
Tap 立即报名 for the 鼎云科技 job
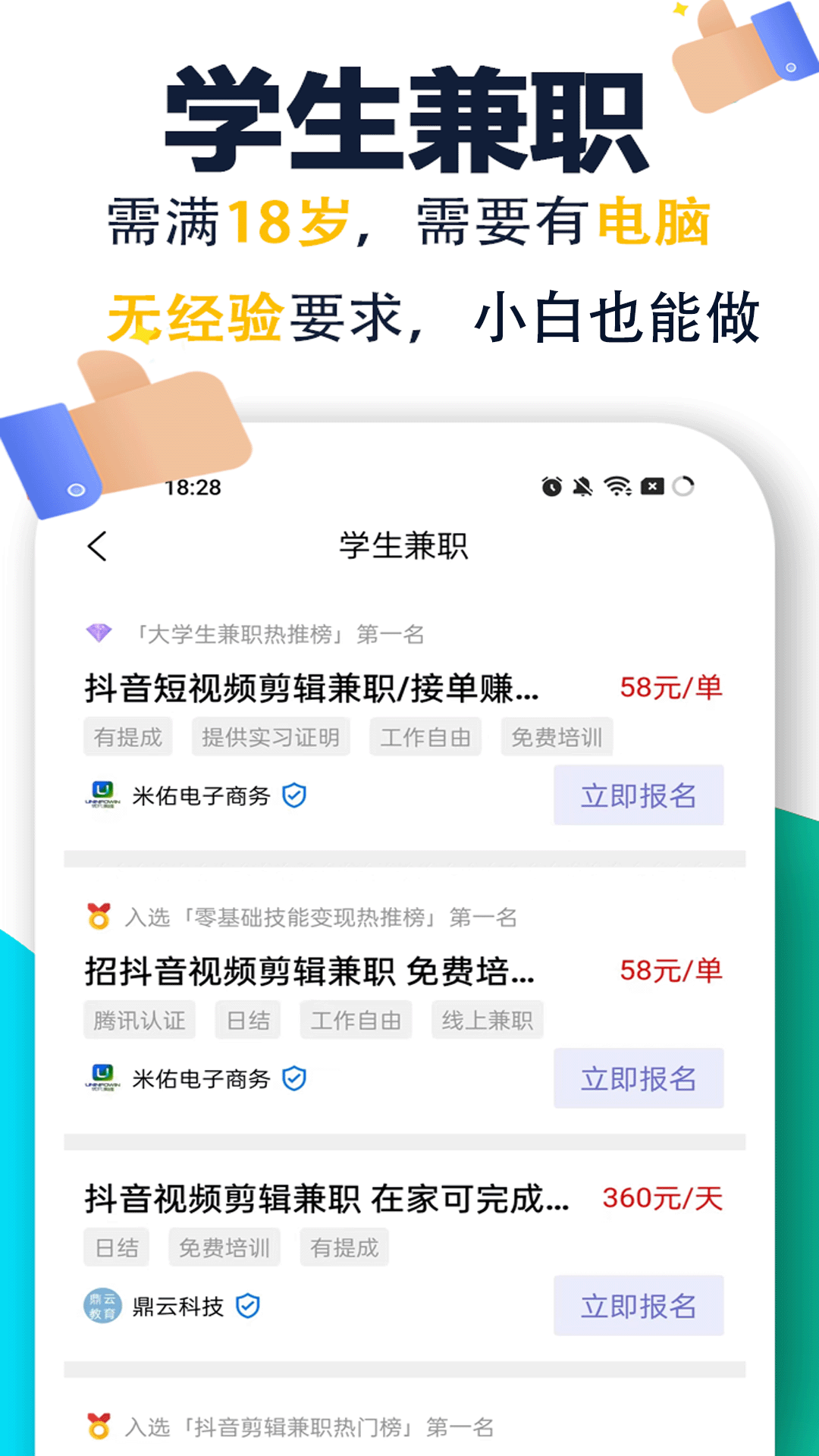639,1306
